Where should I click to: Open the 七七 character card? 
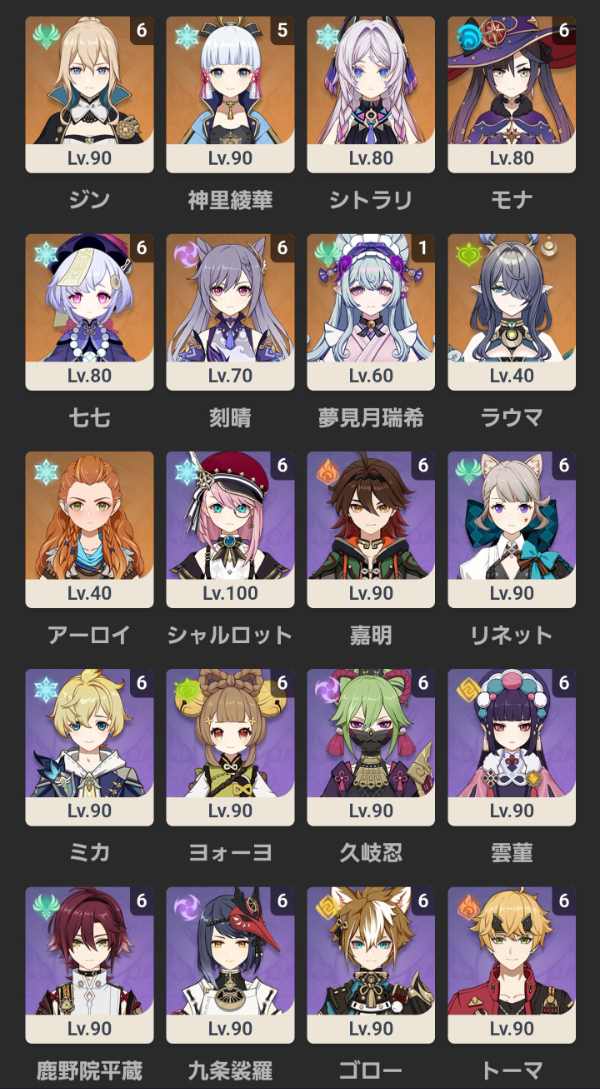tap(89, 311)
